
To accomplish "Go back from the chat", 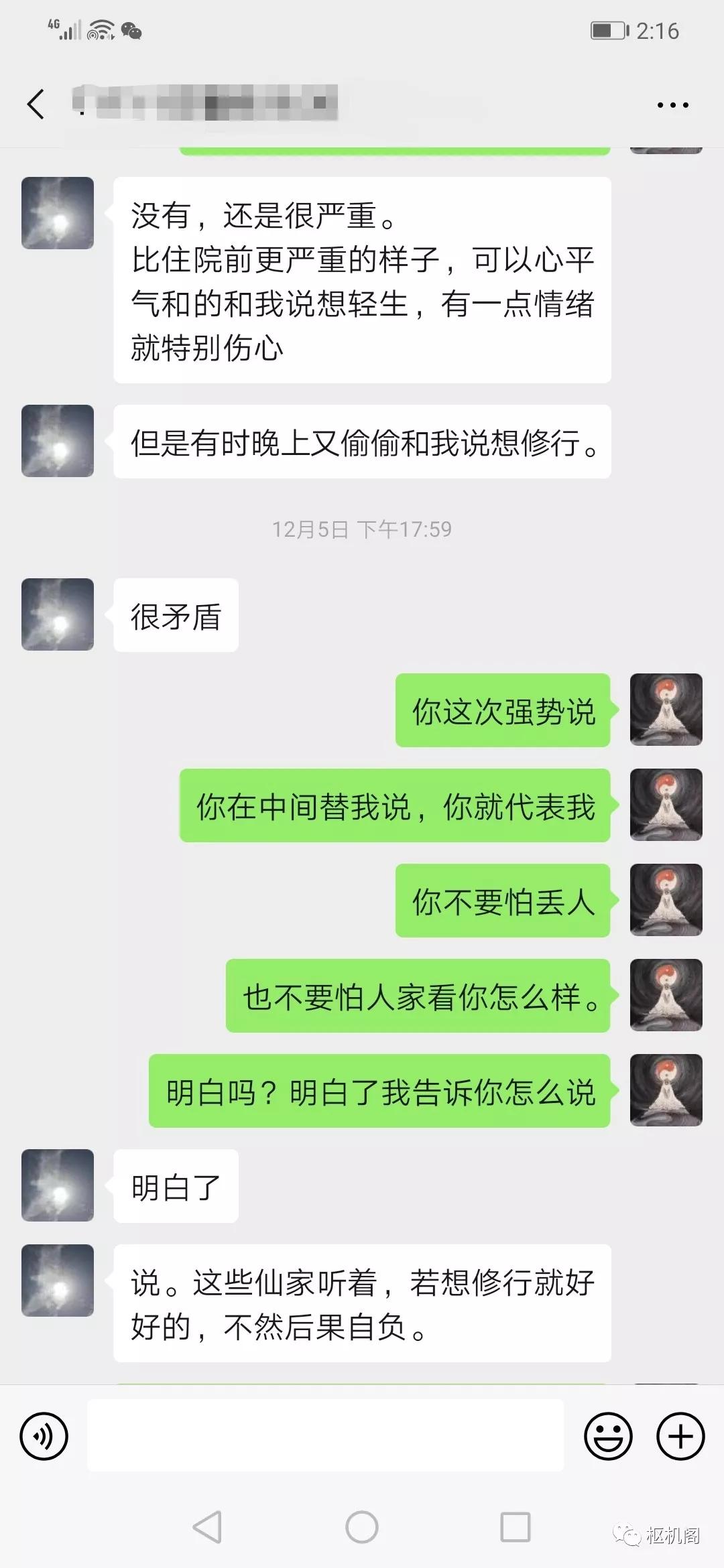I will click(36, 105).
